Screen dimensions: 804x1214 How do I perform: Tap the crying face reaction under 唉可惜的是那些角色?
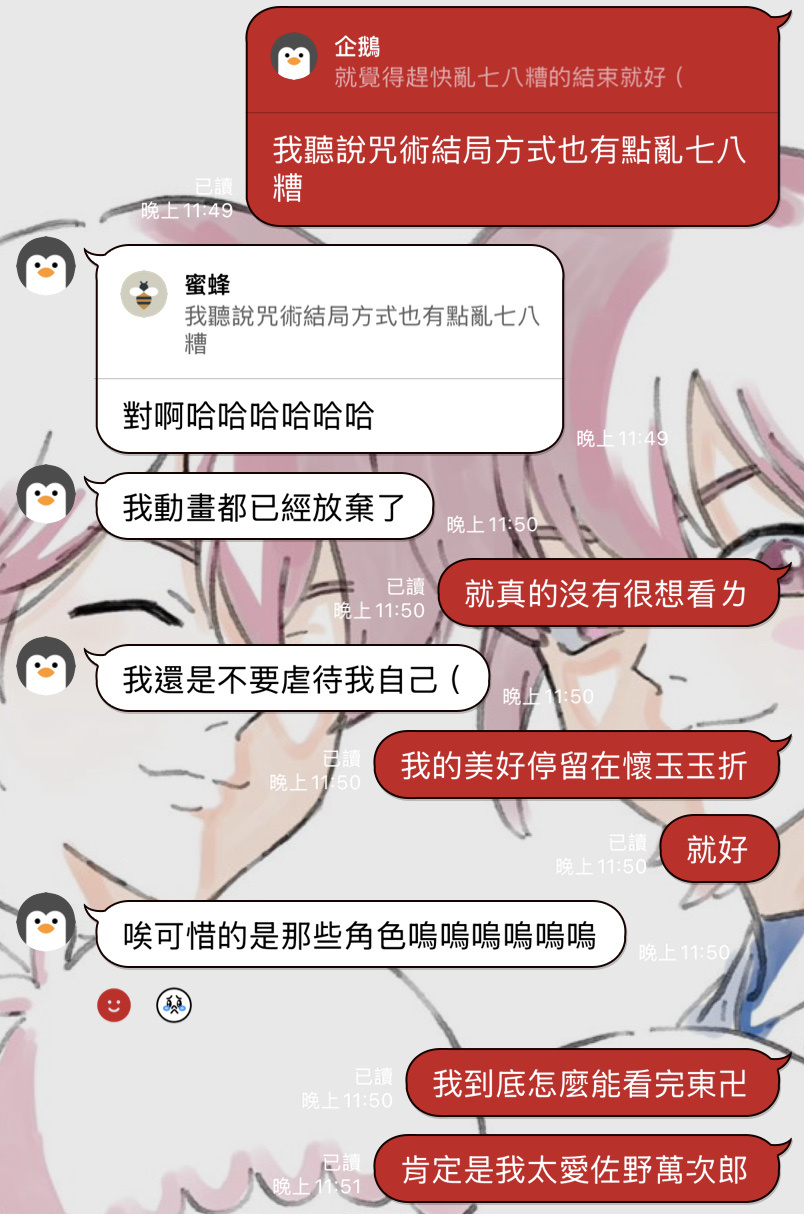[x=174, y=1005]
